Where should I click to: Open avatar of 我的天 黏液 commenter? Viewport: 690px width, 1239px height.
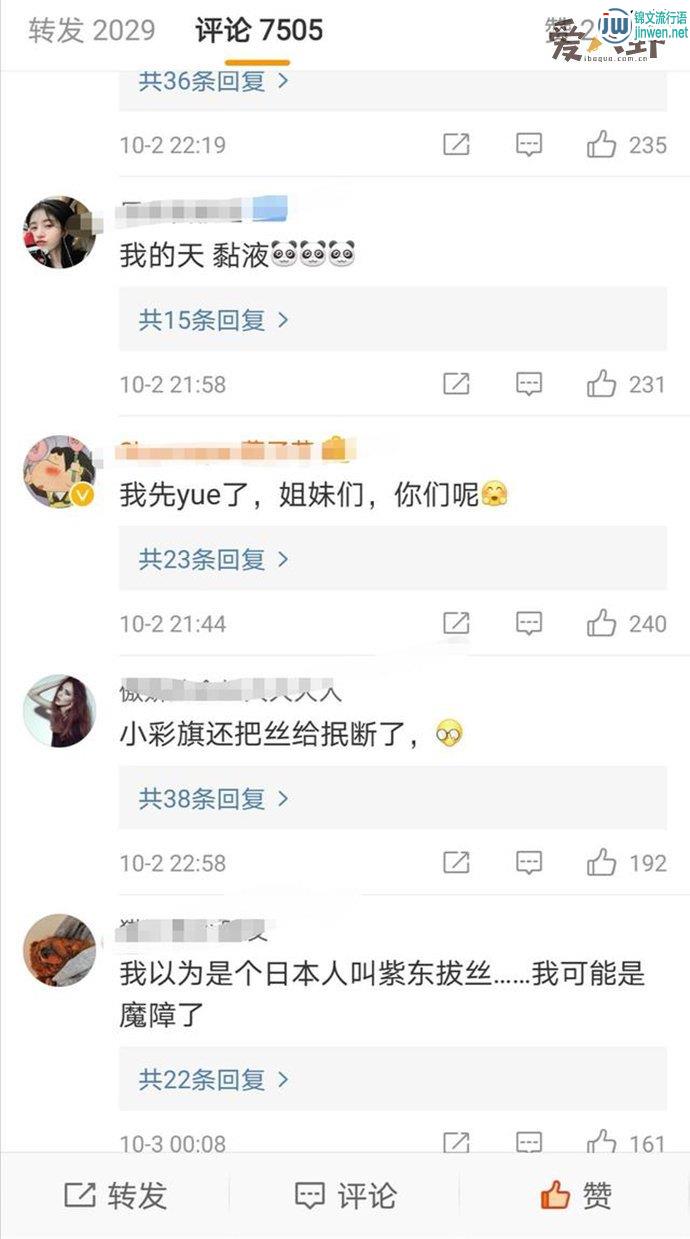(x=59, y=232)
